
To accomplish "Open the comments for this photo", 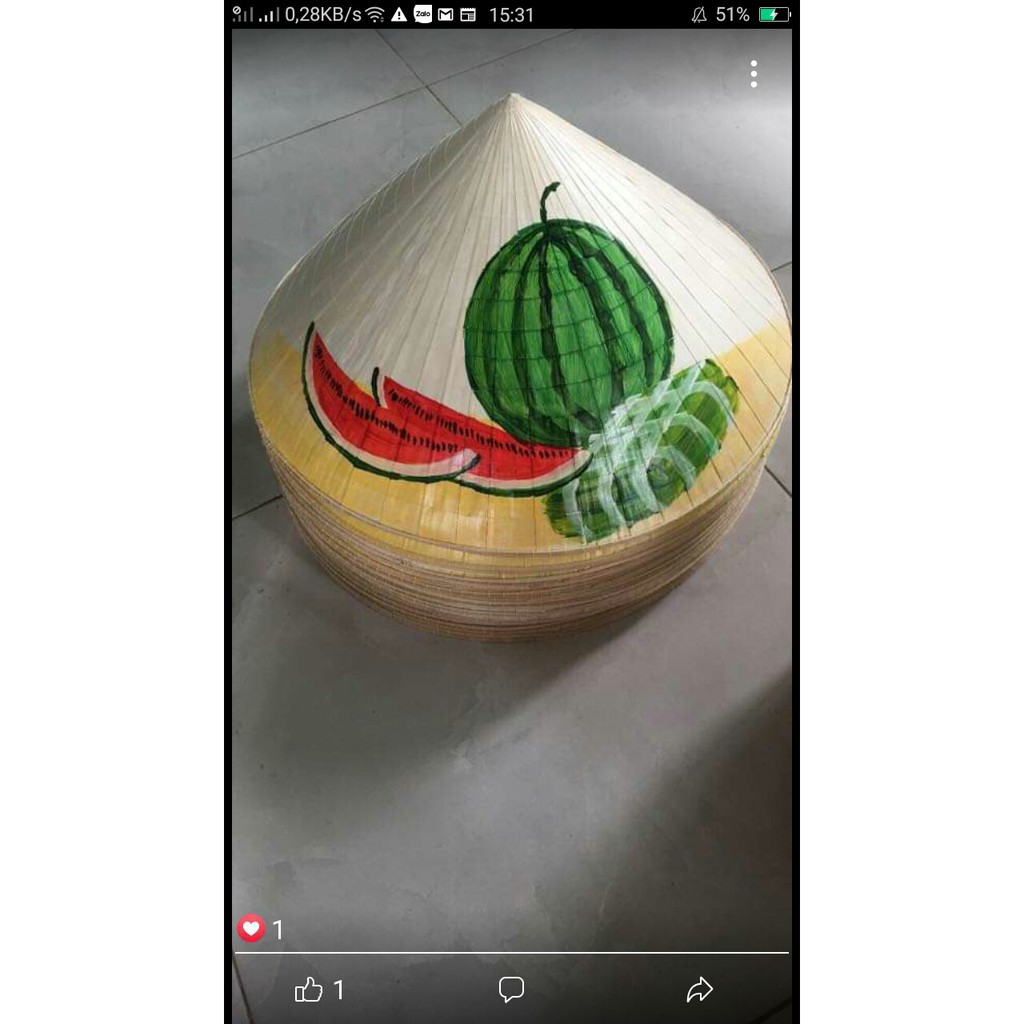I will click(x=511, y=990).
